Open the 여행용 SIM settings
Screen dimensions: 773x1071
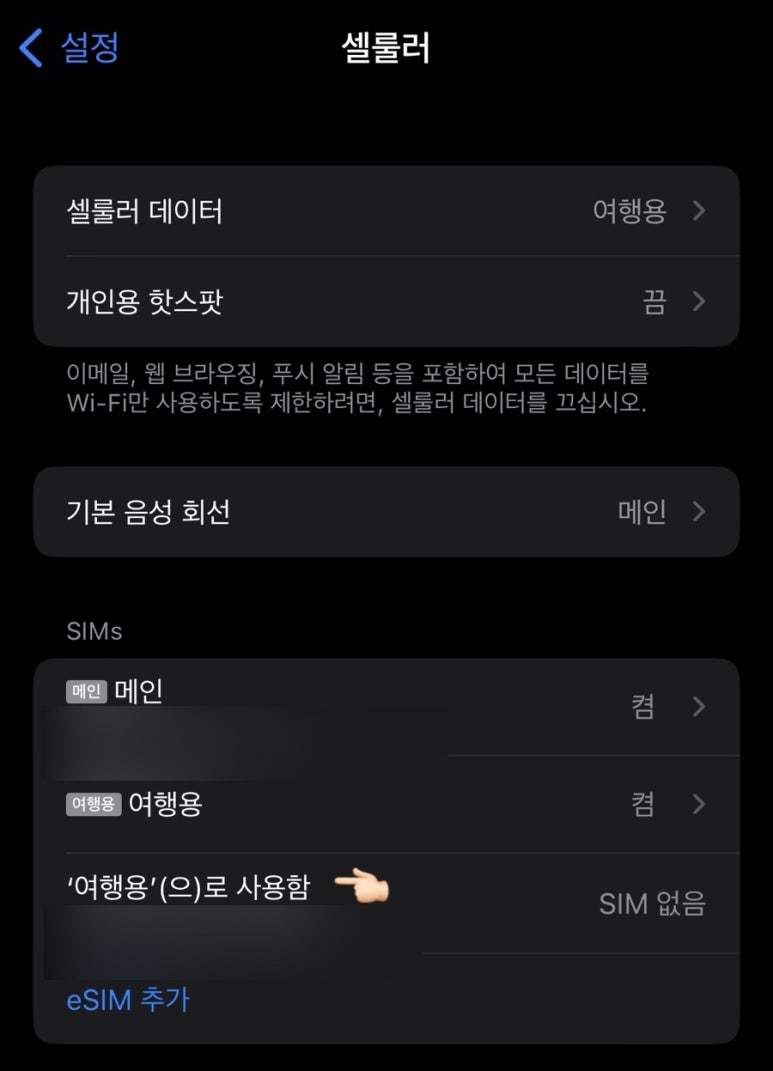386,804
